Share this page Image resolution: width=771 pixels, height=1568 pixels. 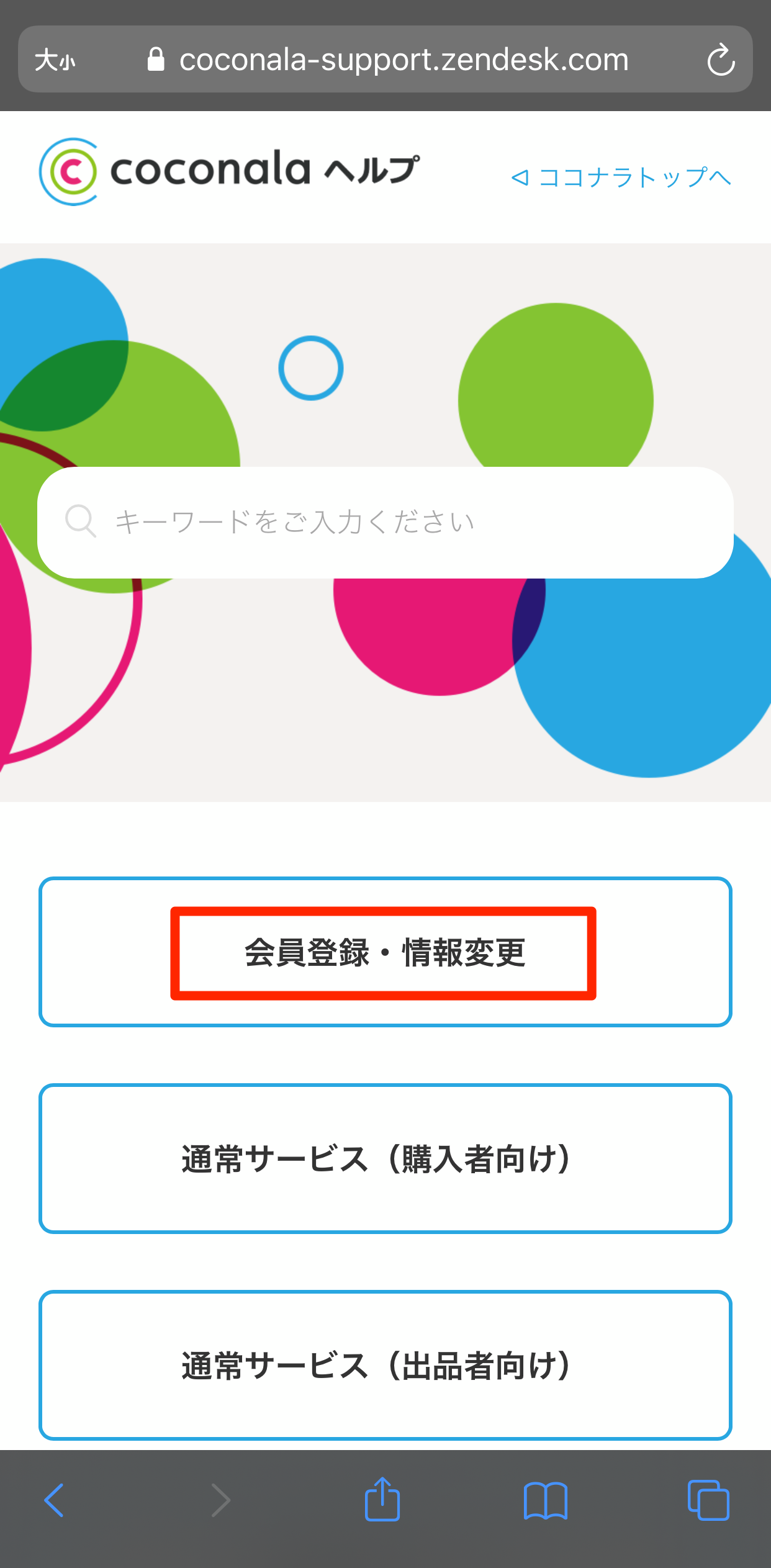pos(382,1500)
